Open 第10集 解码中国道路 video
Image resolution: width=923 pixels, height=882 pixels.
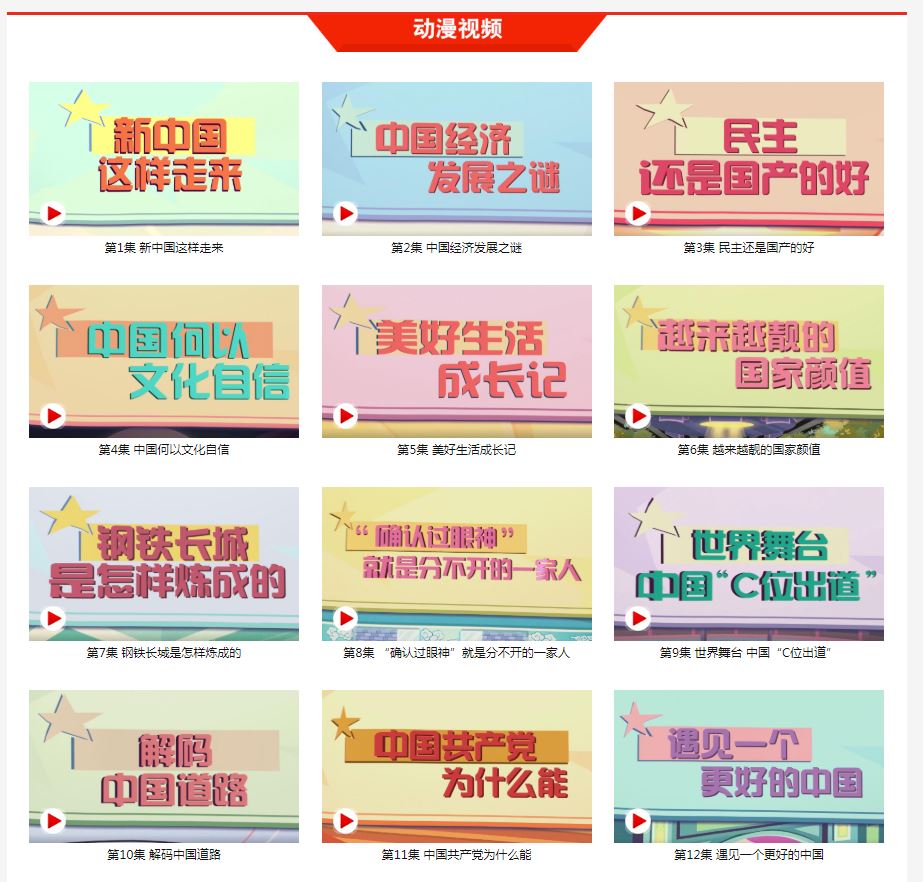pos(164,766)
